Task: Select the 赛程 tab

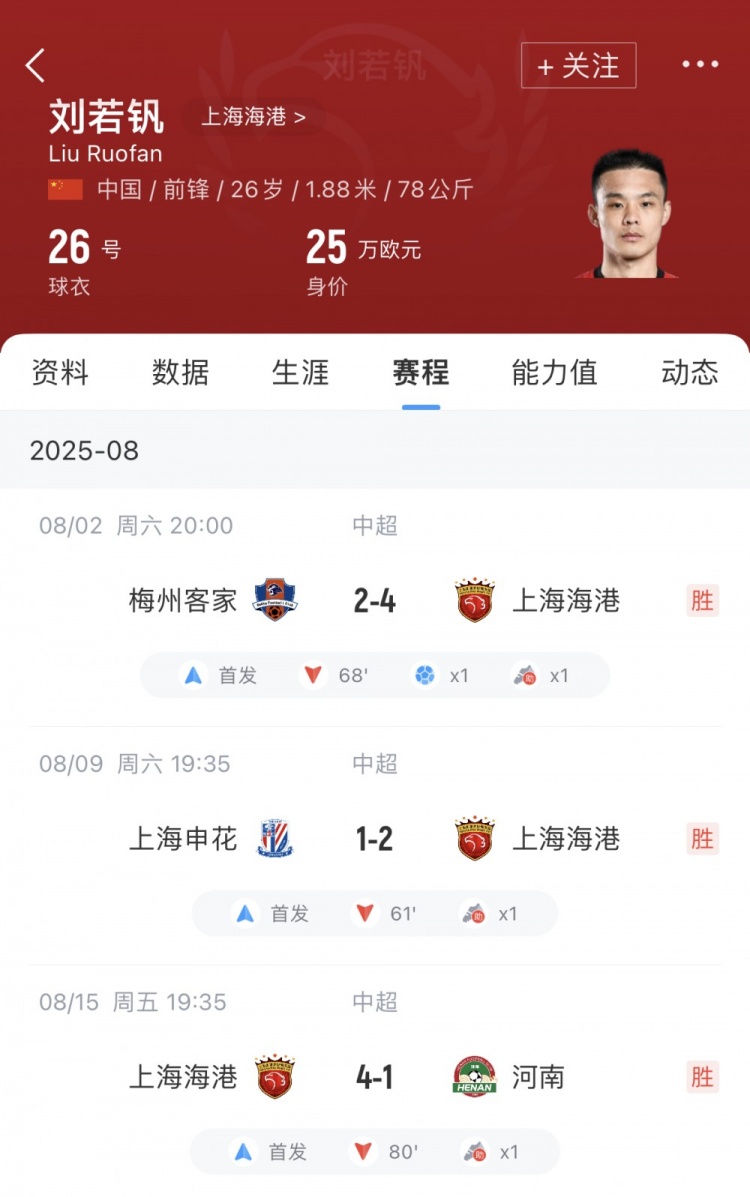Action: (421, 372)
